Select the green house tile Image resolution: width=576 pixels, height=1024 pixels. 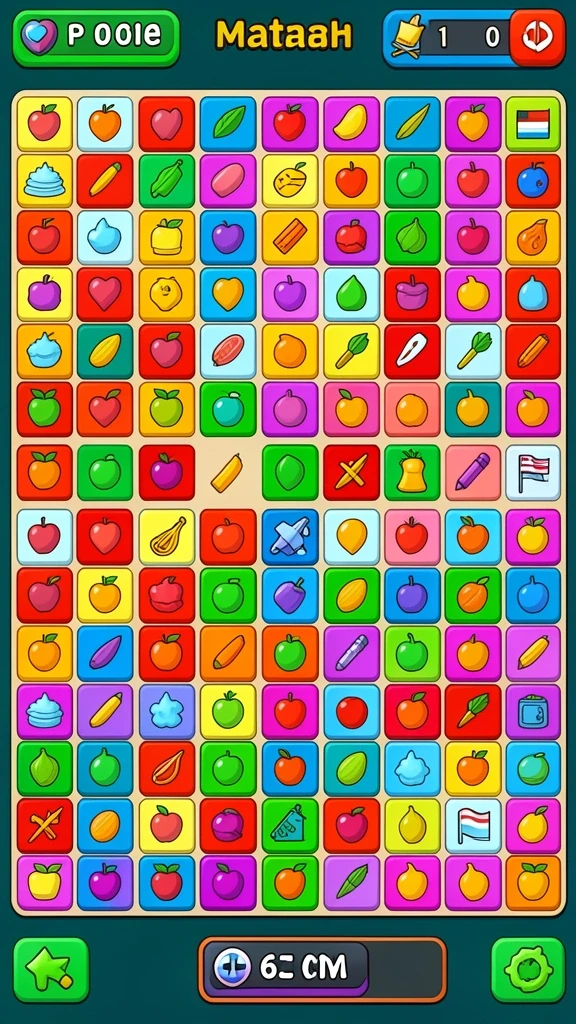pos(290,826)
